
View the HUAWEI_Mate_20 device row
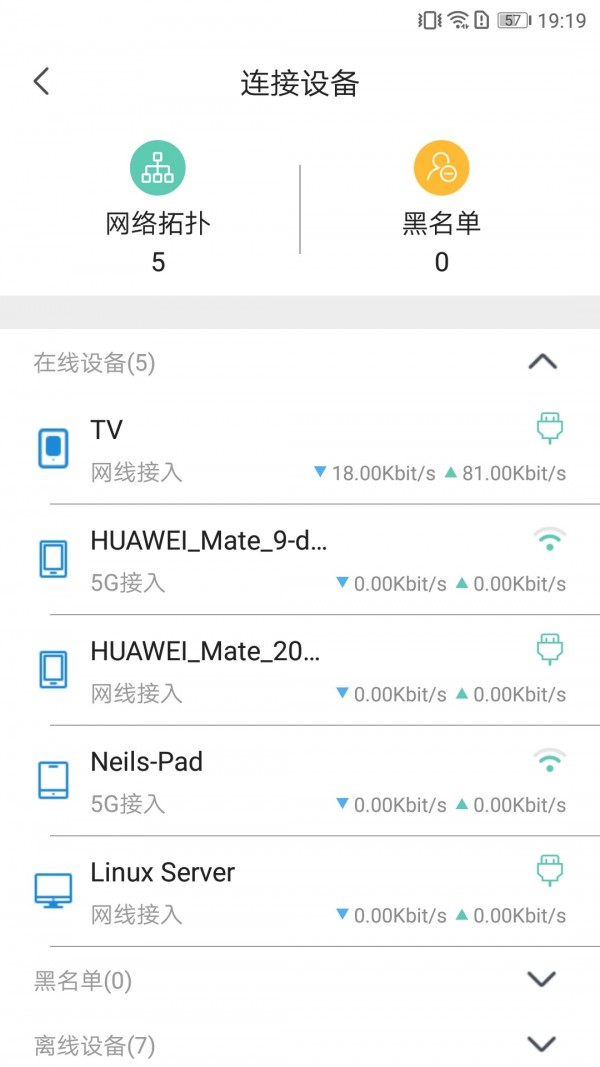pyautogui.click(x=300, y=671)
